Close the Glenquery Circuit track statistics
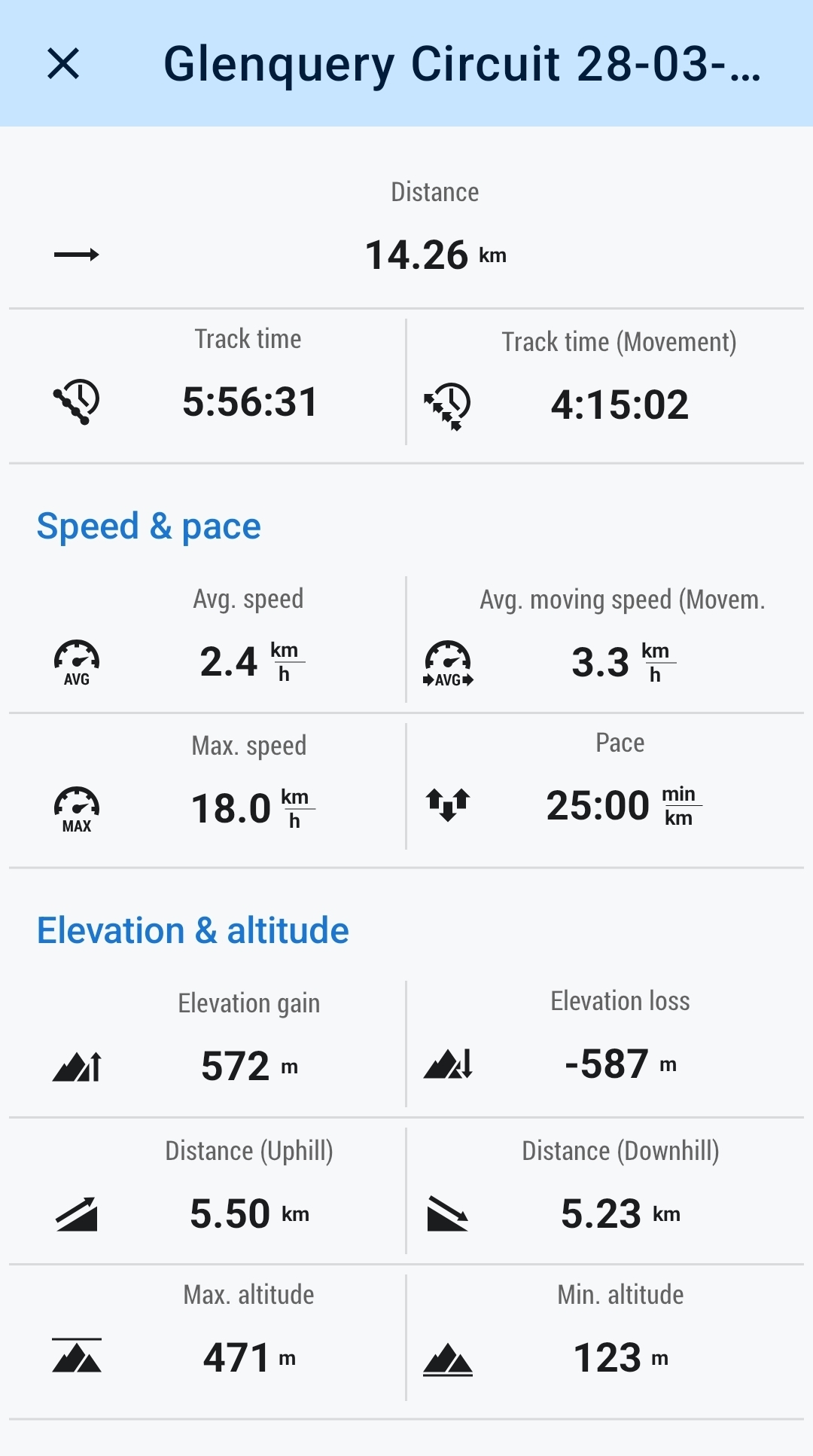 (x=63, y=63)
